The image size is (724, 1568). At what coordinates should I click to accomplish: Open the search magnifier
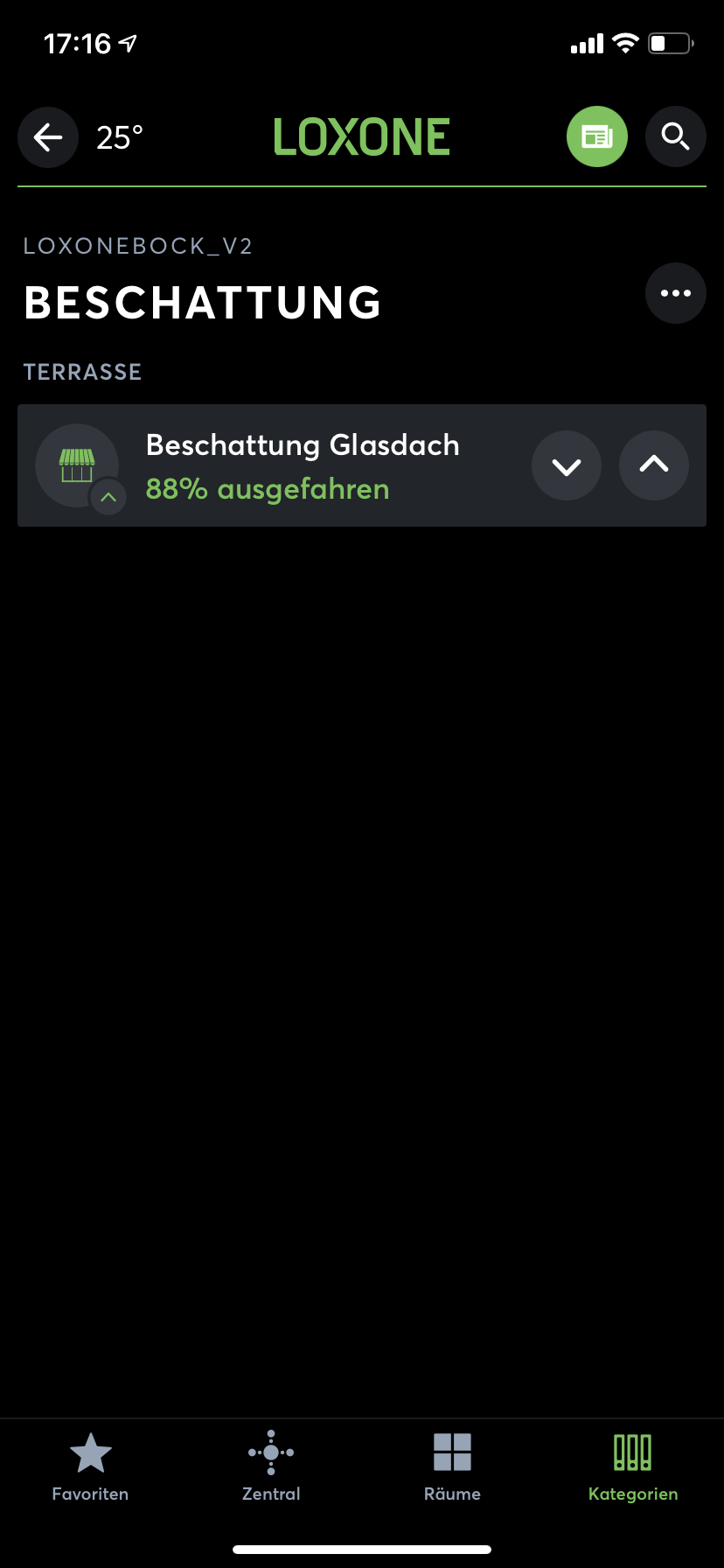[x=675, y=137]
